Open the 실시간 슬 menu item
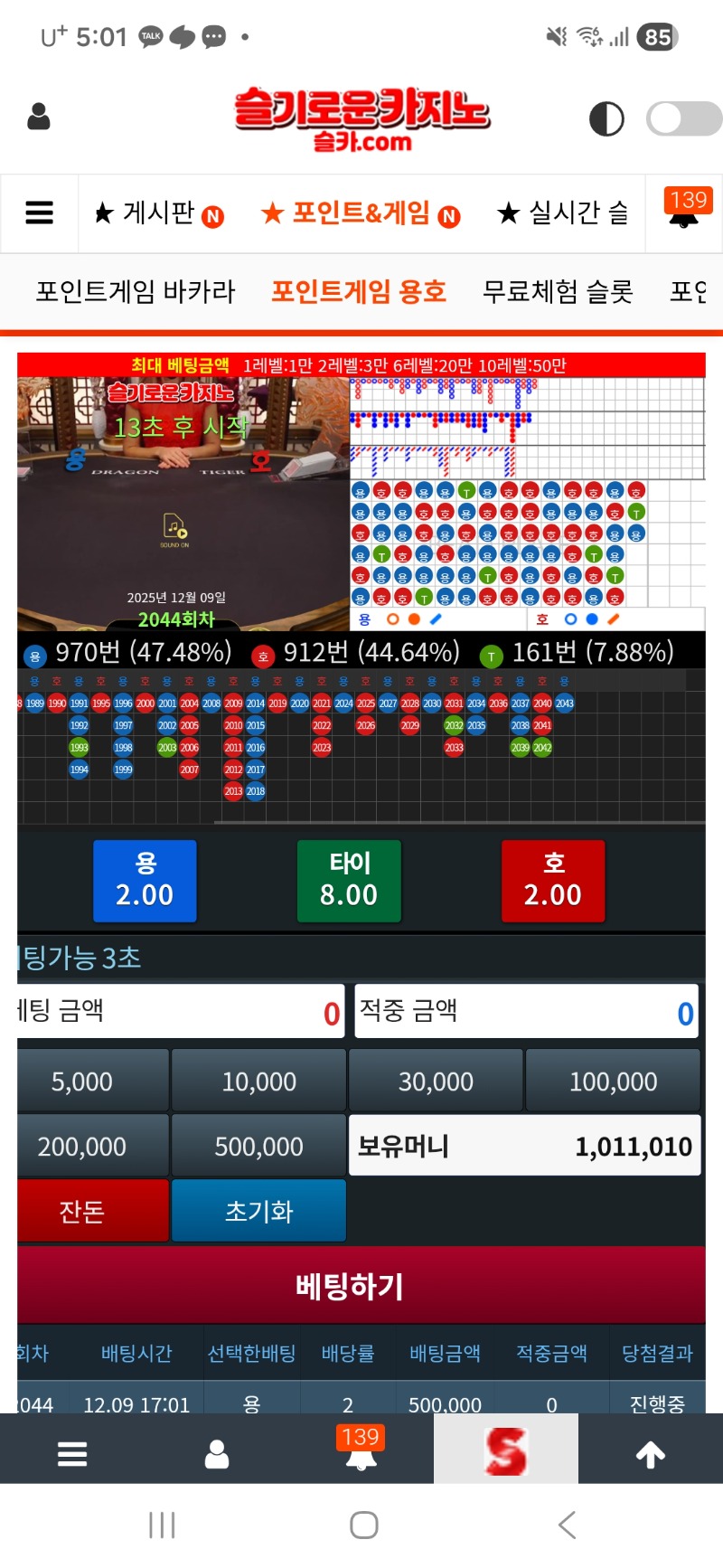The width and height of the screenshot is (723, 1568). [x=560, y=213]
